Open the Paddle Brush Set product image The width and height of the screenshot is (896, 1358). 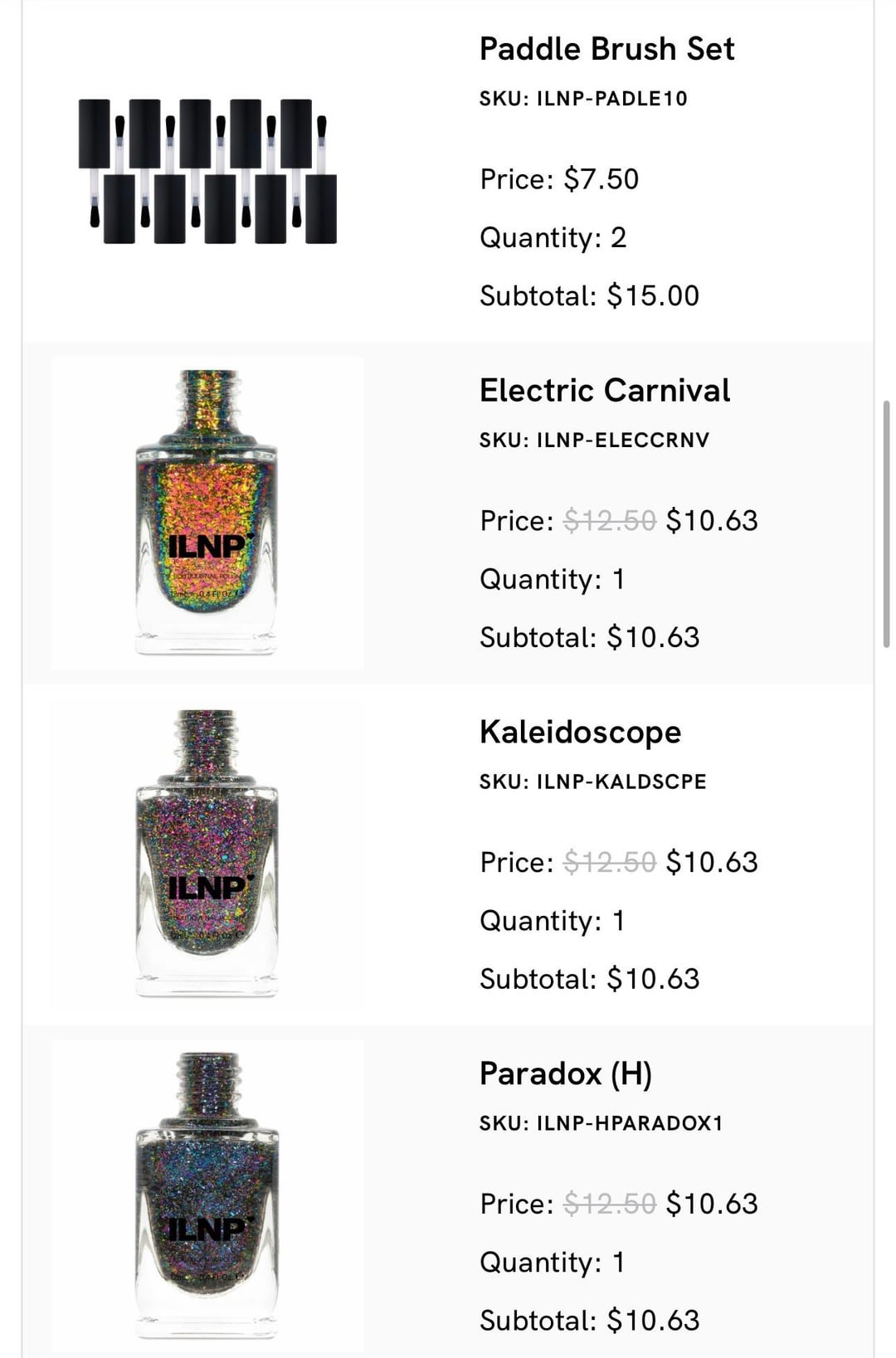click(x=207, y=171)
